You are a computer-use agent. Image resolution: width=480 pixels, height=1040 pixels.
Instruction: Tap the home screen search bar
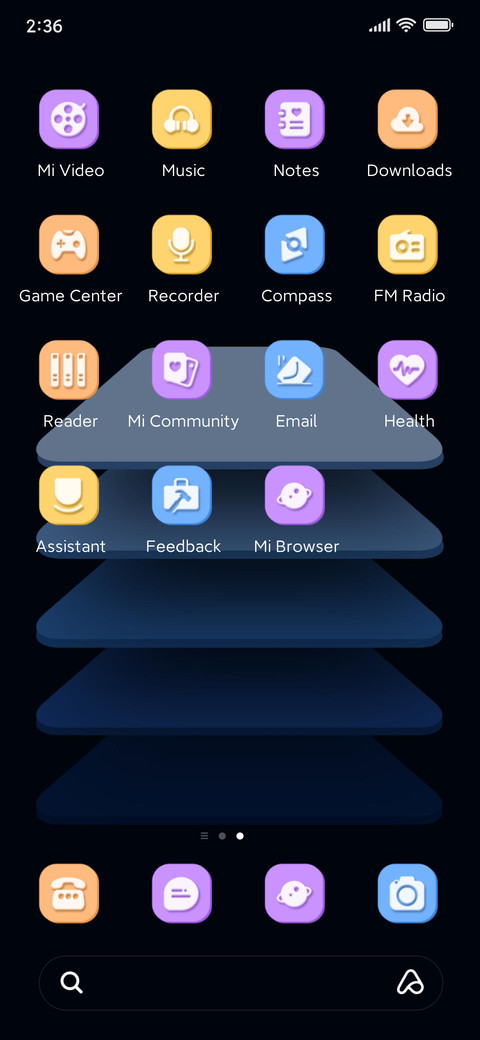tap(241, 982)
